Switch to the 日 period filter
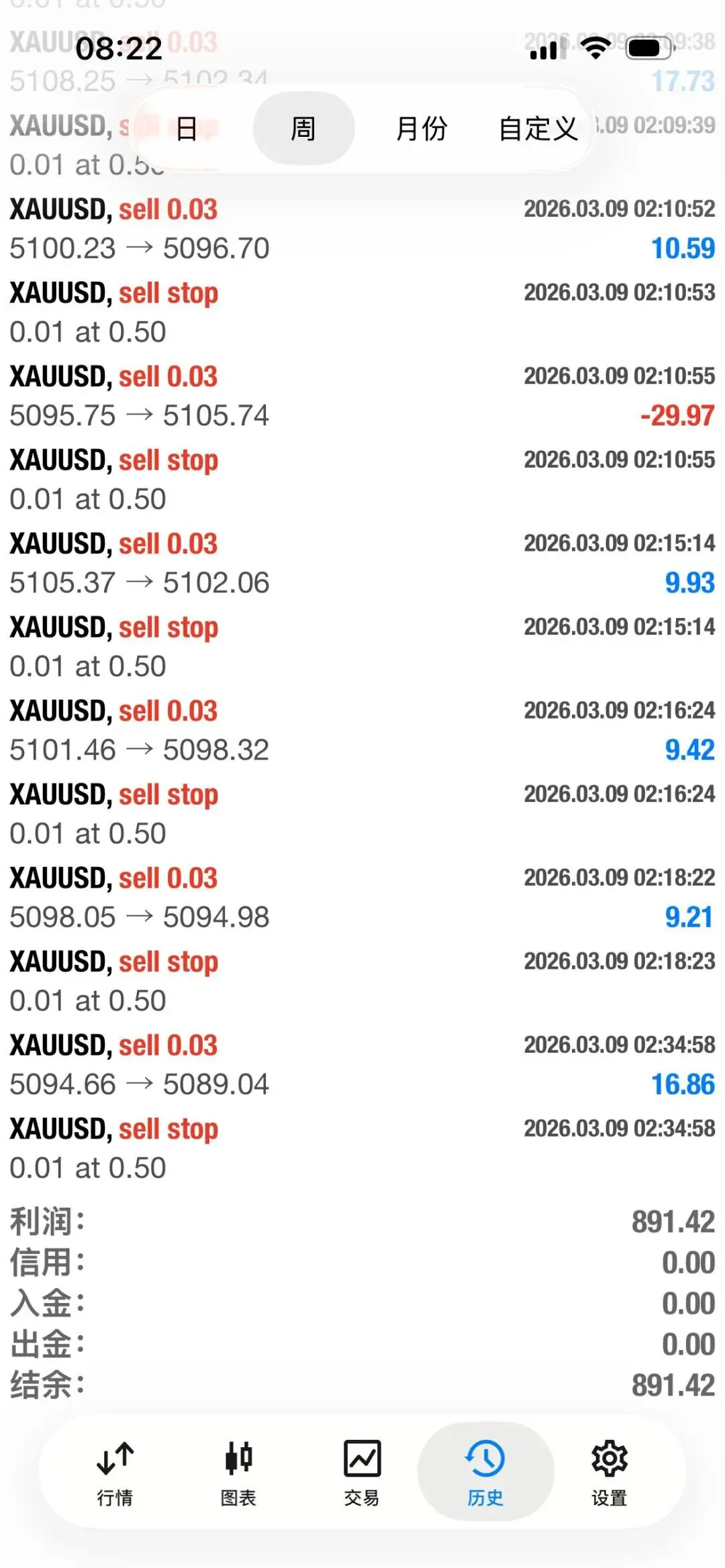Image resolution: width=725 pixels, height=1568 pixels. 186,128
